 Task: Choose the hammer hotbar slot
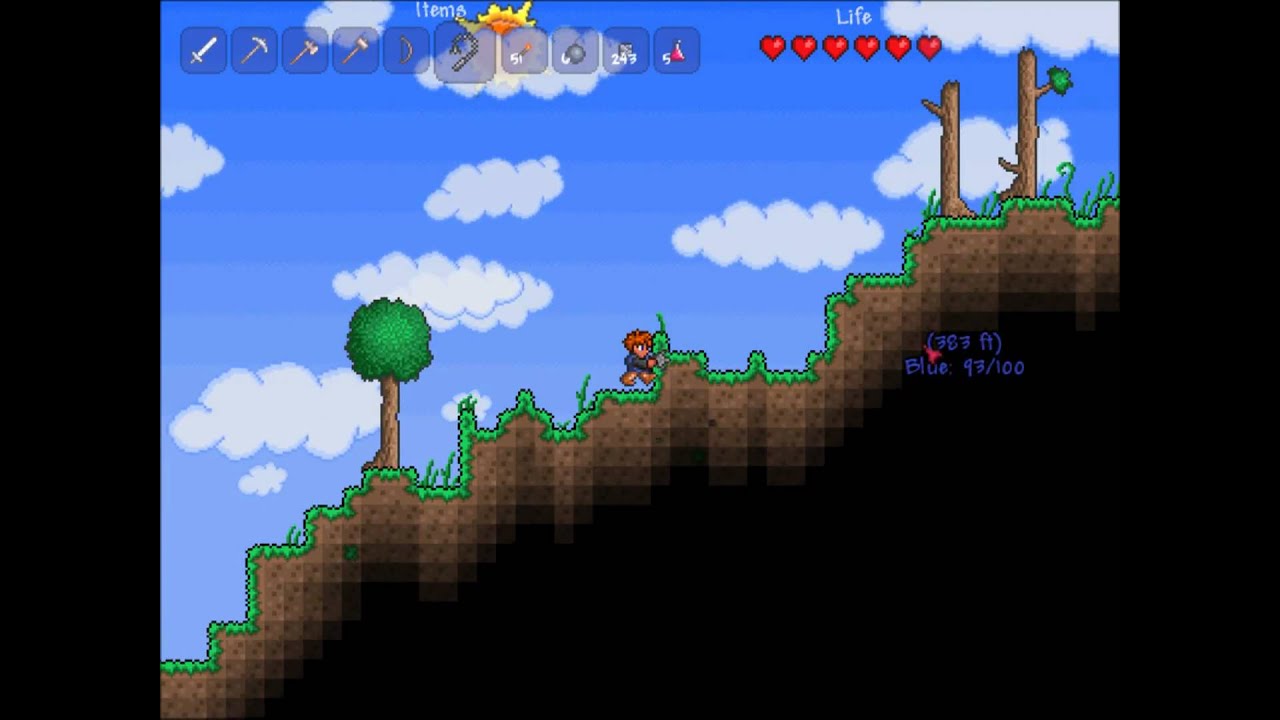coord(354,51)
